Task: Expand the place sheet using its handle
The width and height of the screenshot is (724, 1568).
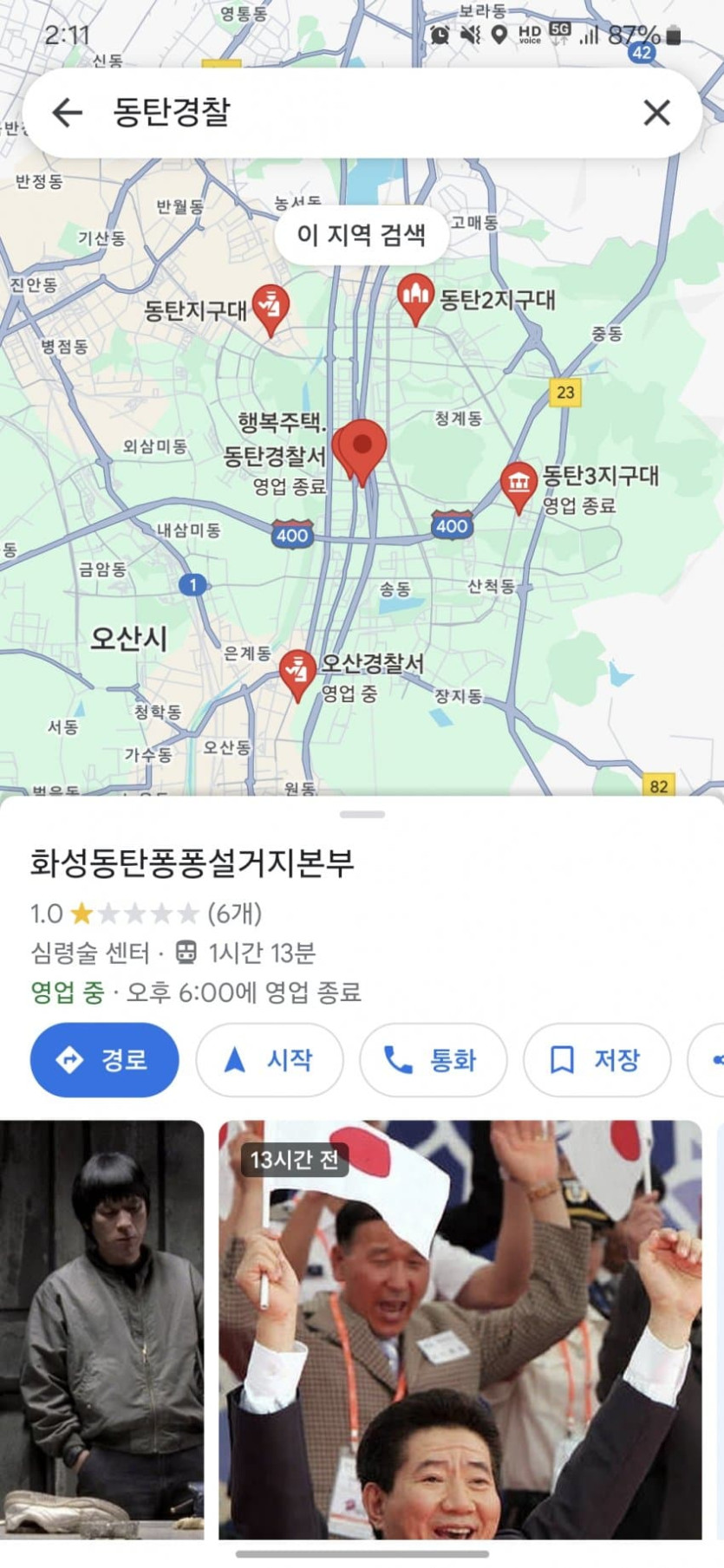Action: (x=362, y=815)
